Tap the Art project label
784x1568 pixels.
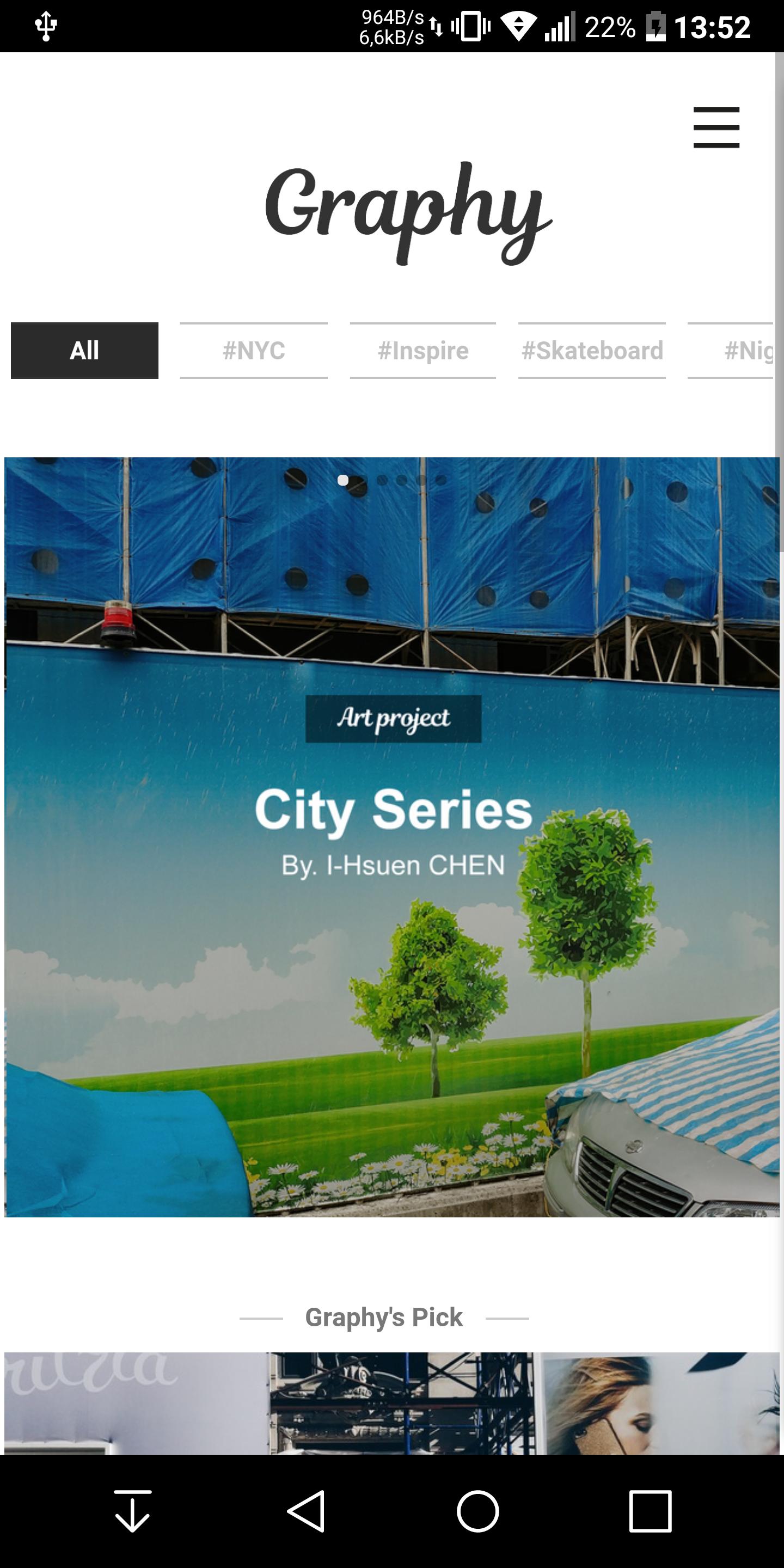[393, 719]
